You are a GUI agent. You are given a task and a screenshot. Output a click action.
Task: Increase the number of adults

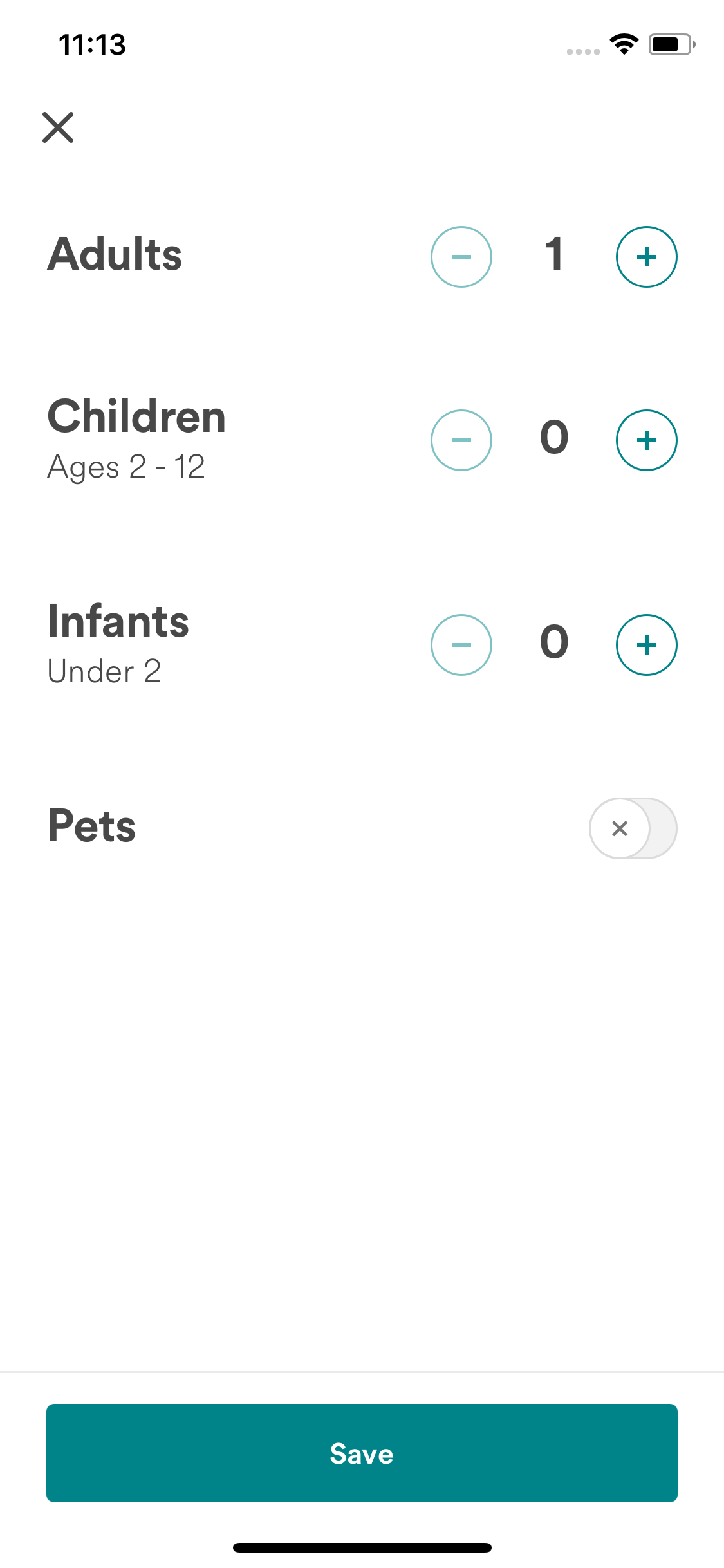(646, 257)
